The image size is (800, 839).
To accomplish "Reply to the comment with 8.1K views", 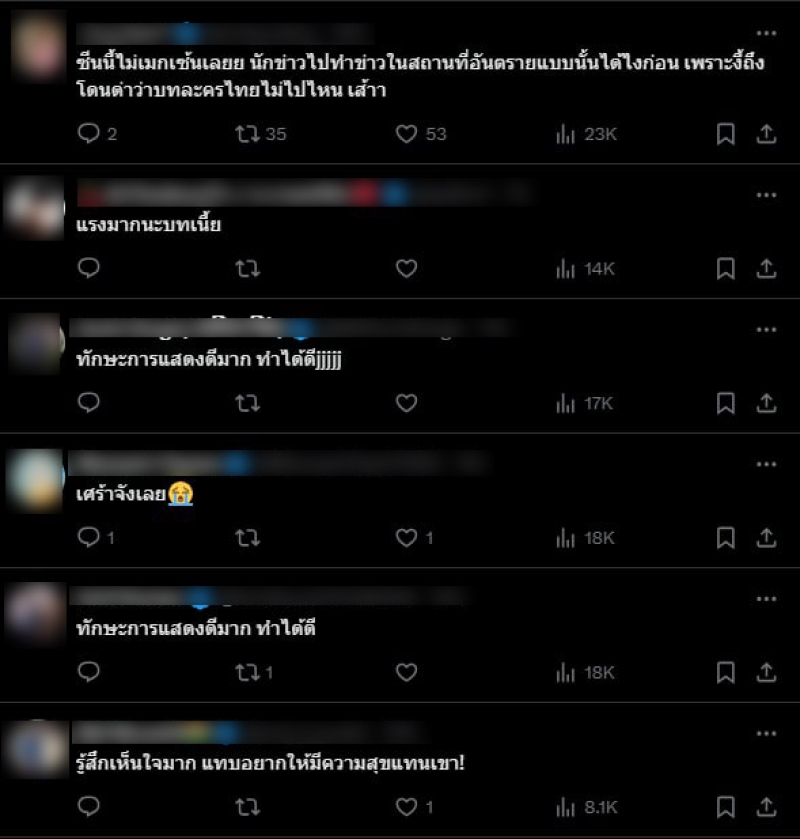I will pyautogui.click(x=89, y=806).
